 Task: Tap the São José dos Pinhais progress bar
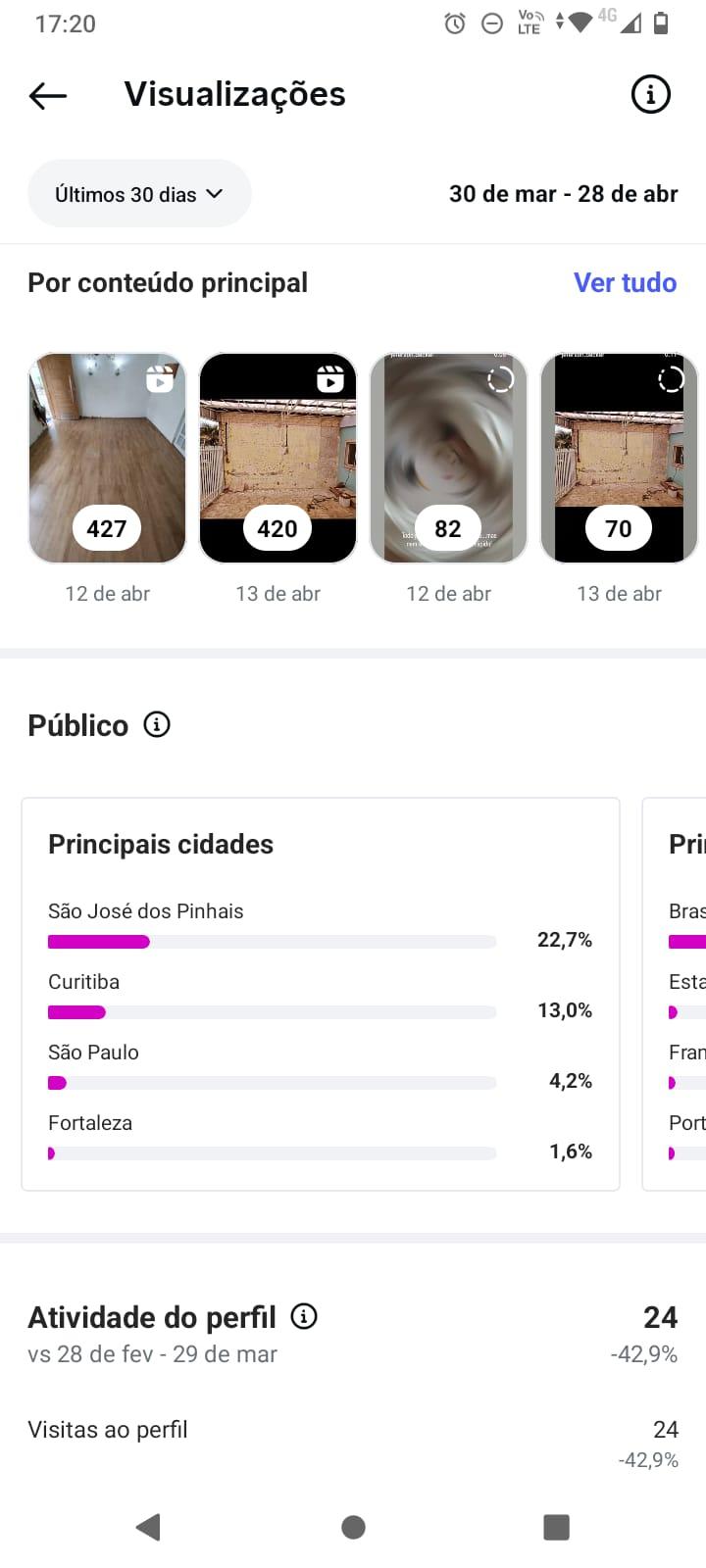click(x=270, y=941)
